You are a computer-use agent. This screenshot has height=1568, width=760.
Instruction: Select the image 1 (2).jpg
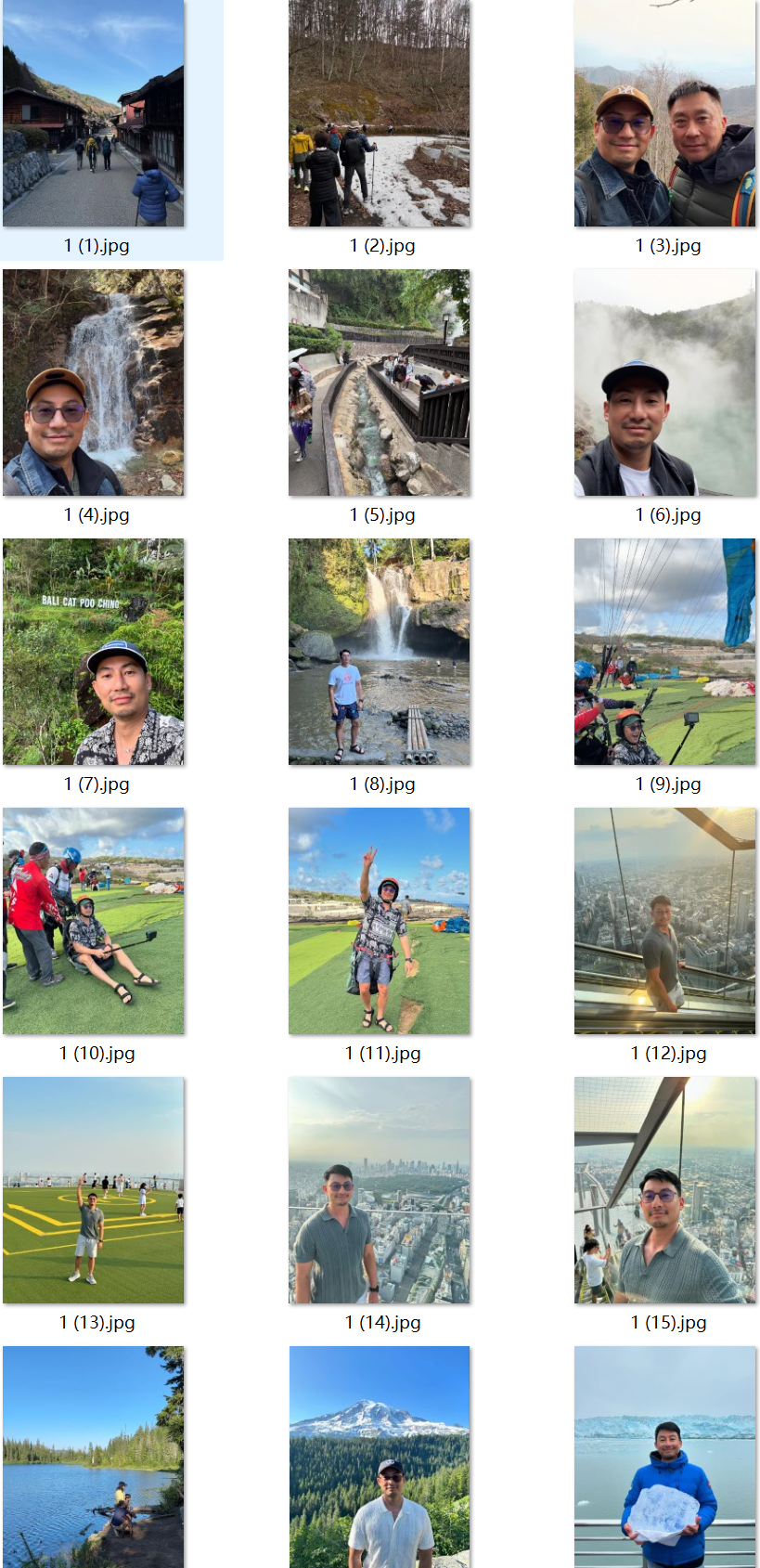pos(379,113)
